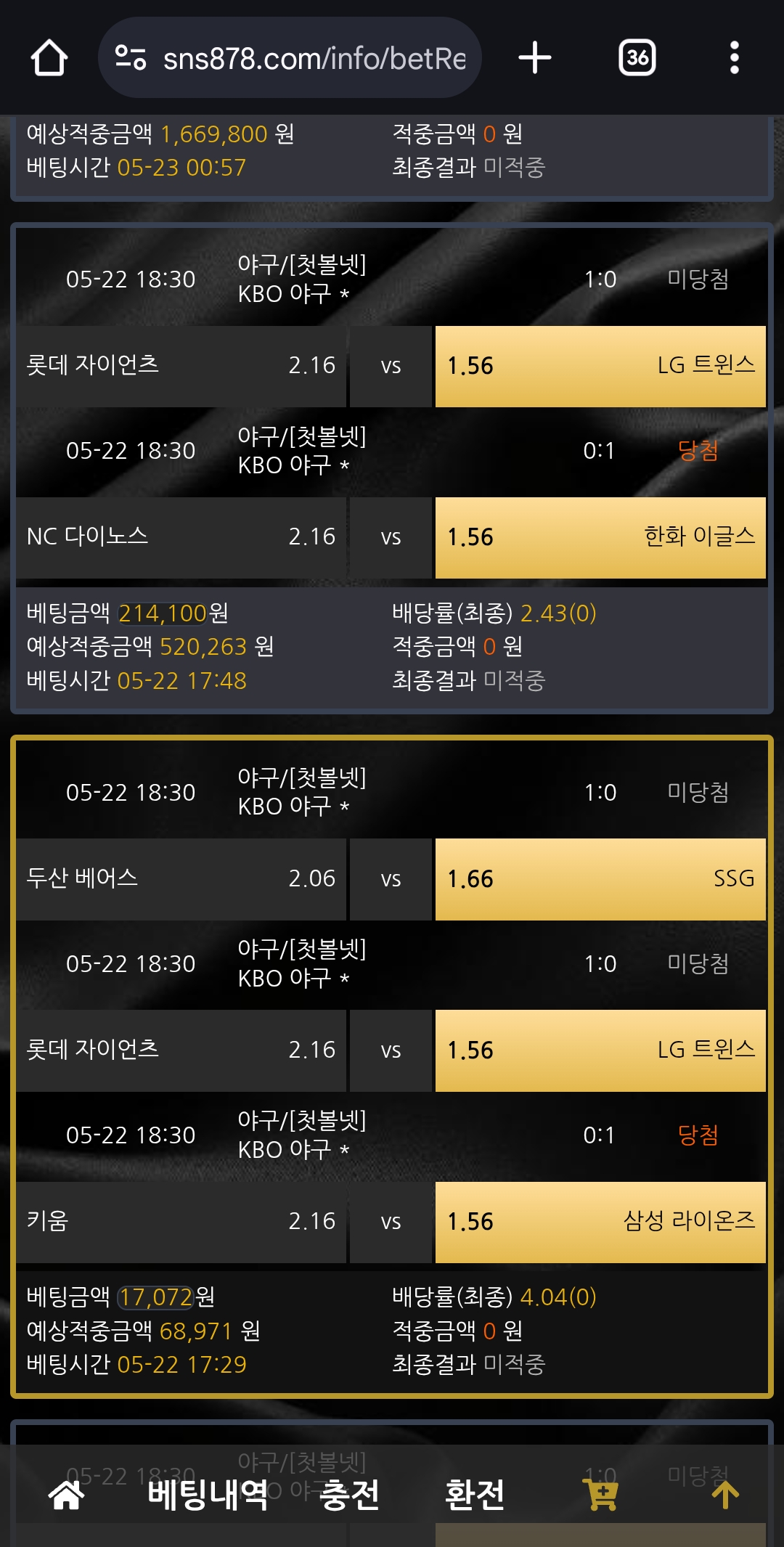Open the tab switcher showing 36 tabs
Screen dimensions: 784x1547
pos(637,58)
